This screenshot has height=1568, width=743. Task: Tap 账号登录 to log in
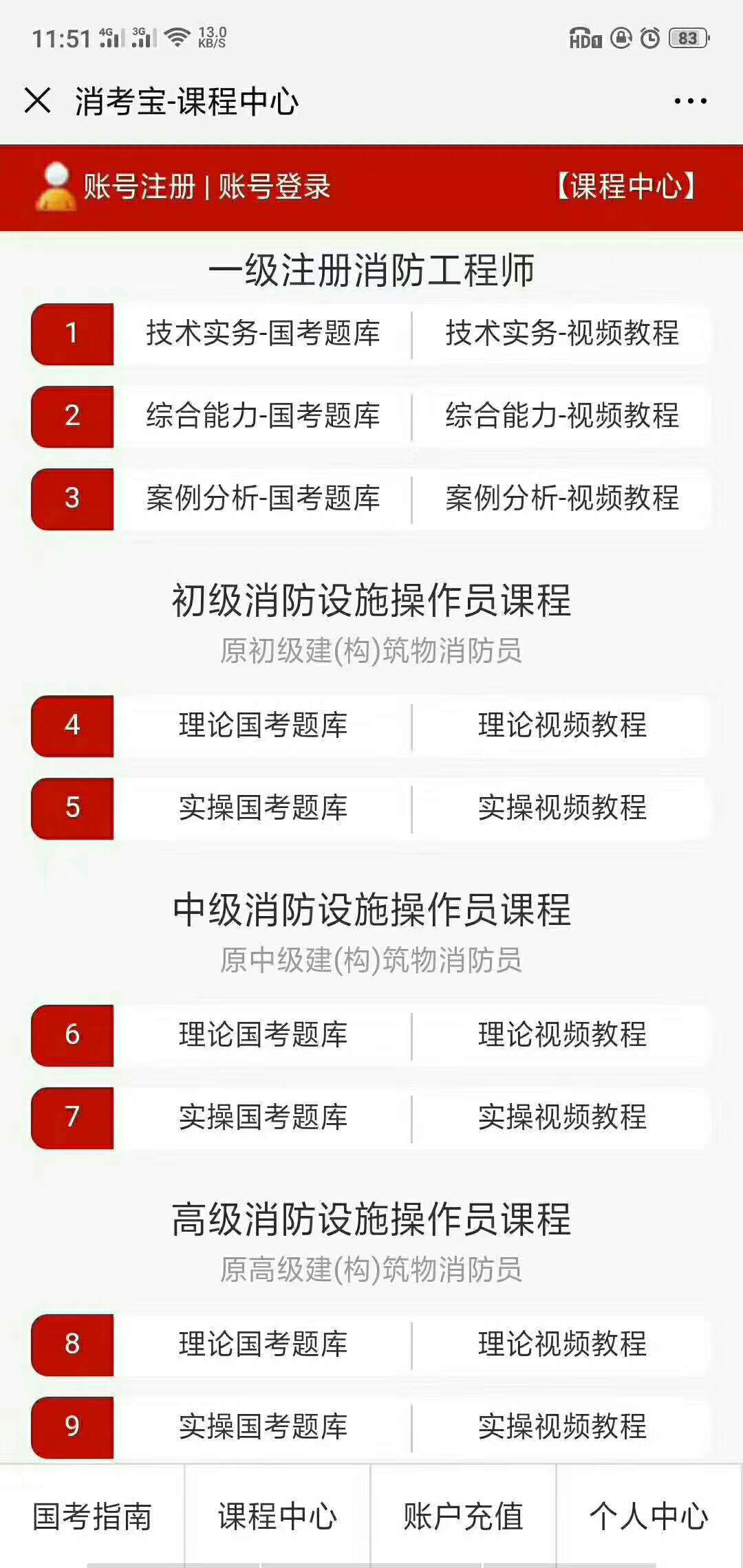(x=274, y=187)
